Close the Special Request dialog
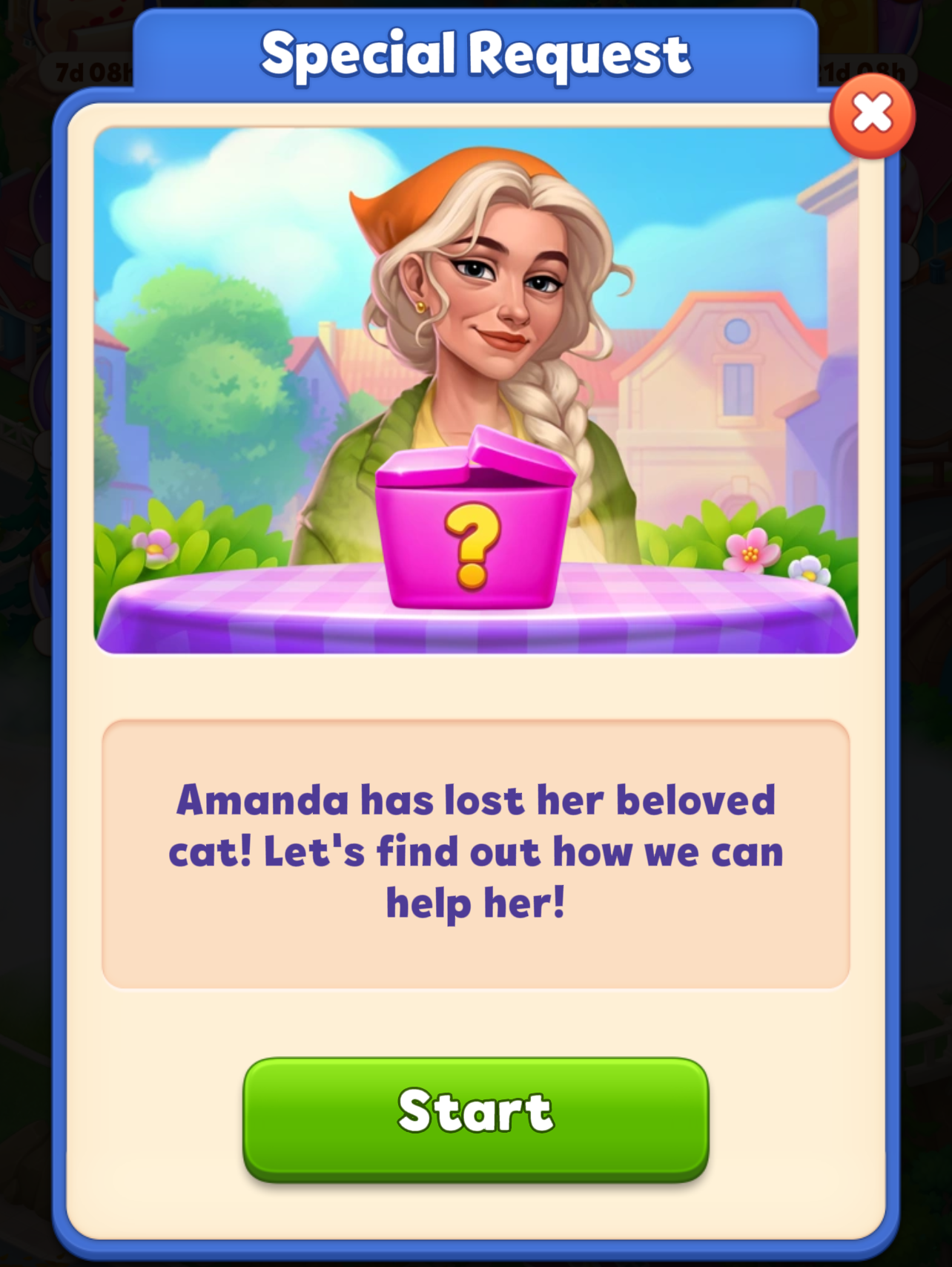952x1267 pixels. (x=871, y=115)
